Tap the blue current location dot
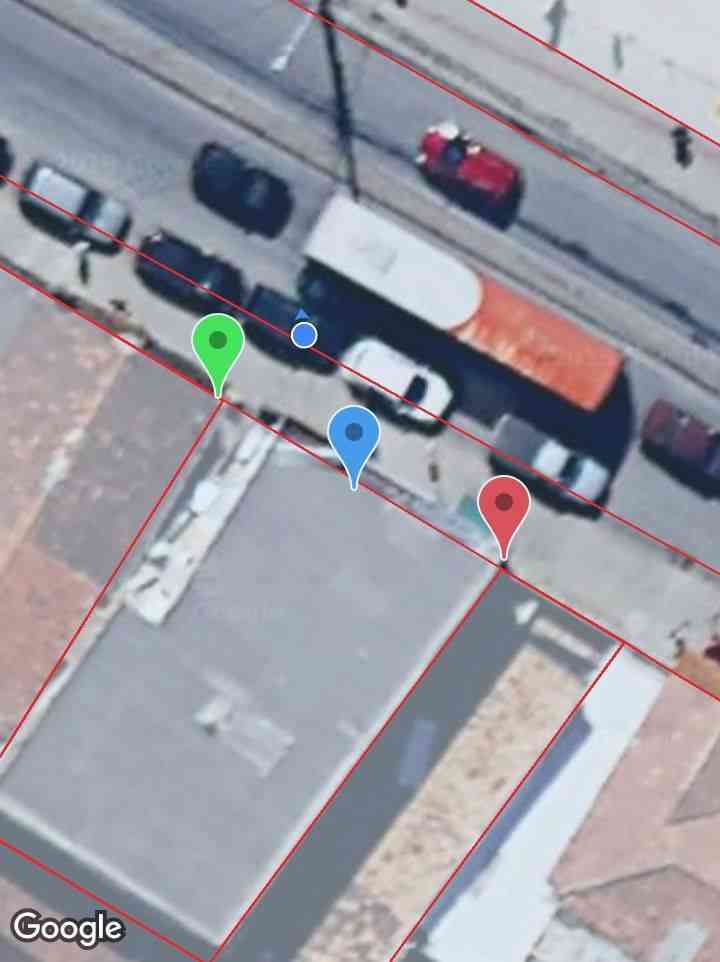Screen dimensions: 720x962 click(x=304, y=334)
